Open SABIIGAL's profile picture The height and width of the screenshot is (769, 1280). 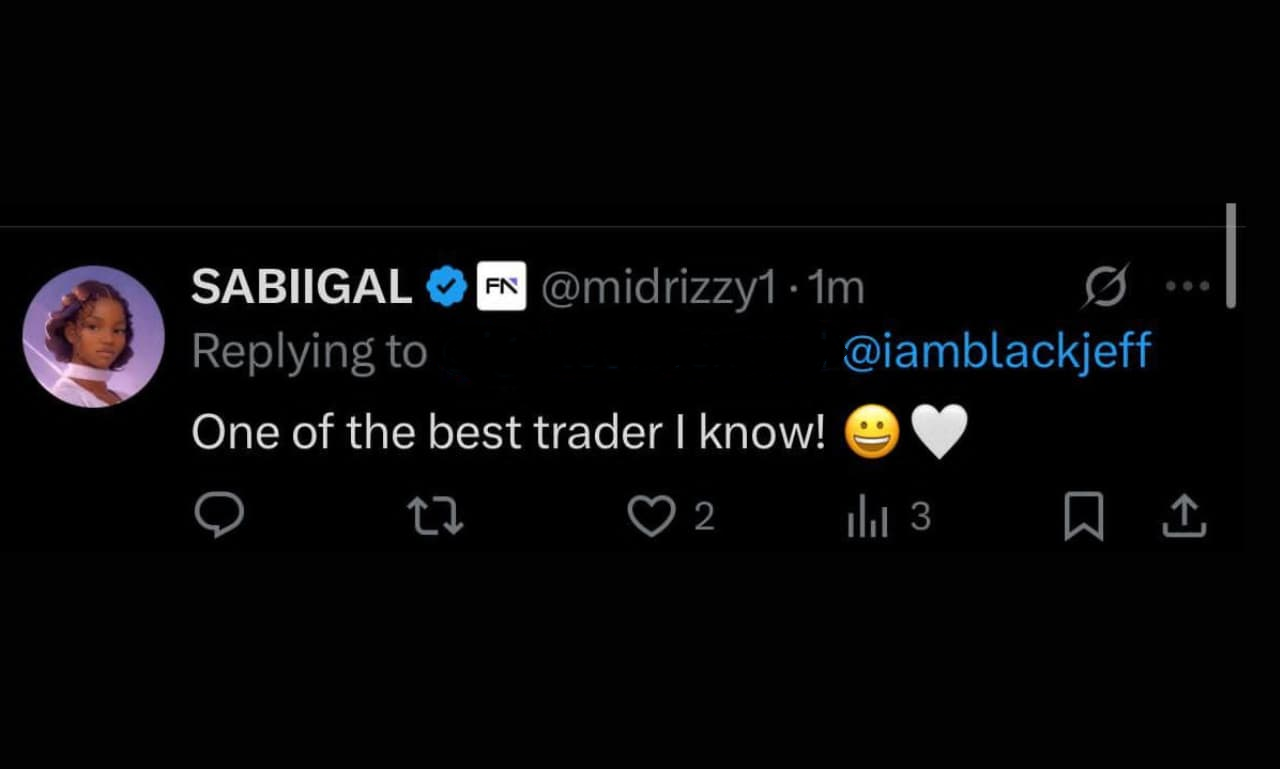93,336
